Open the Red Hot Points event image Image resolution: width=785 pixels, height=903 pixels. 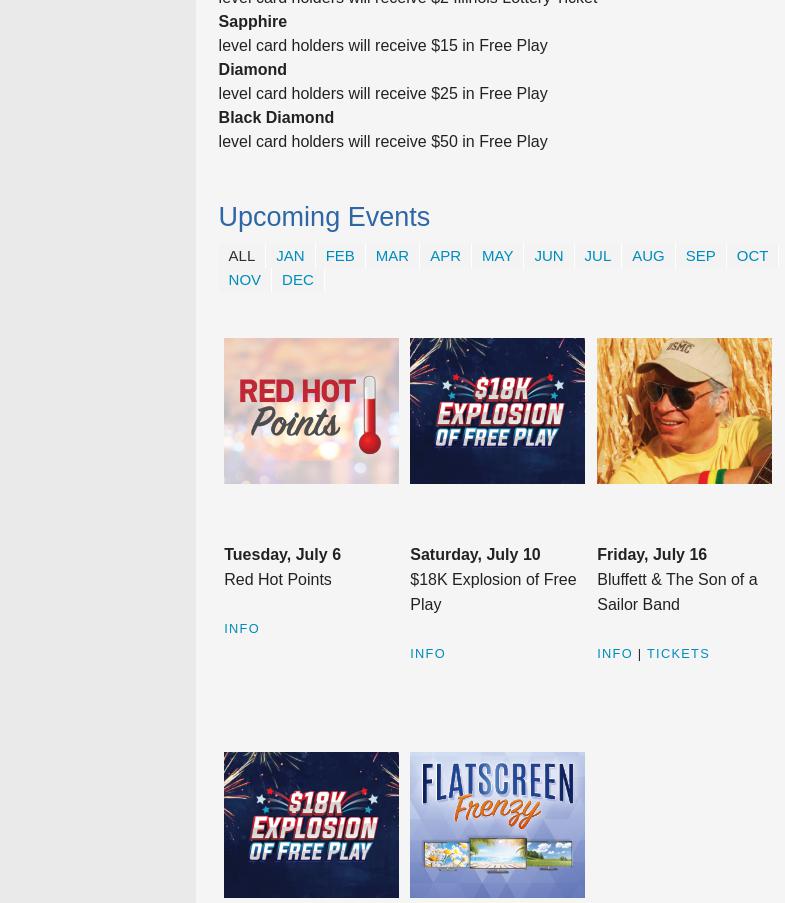311,411
